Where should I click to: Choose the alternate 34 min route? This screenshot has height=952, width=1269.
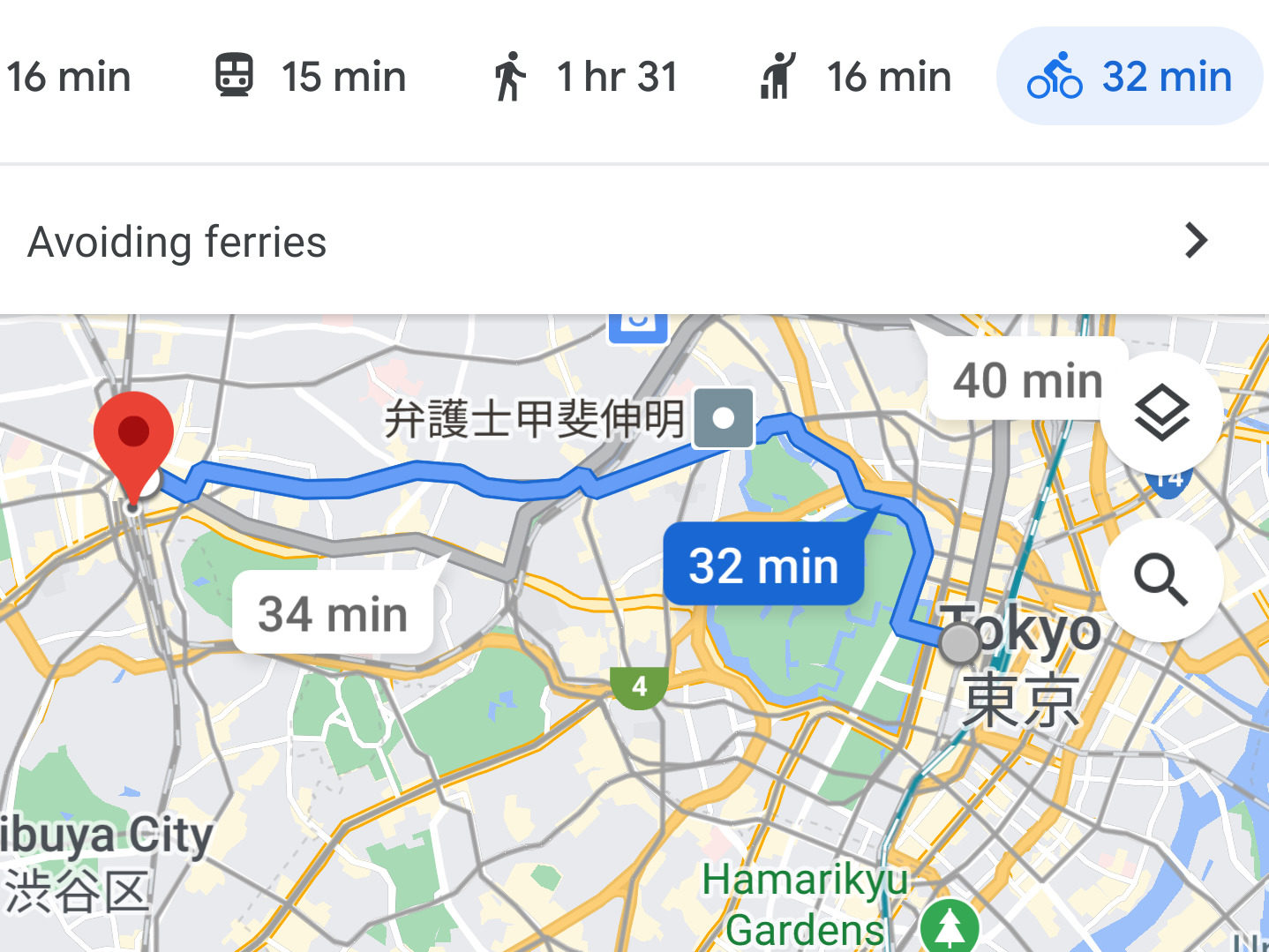333,613
